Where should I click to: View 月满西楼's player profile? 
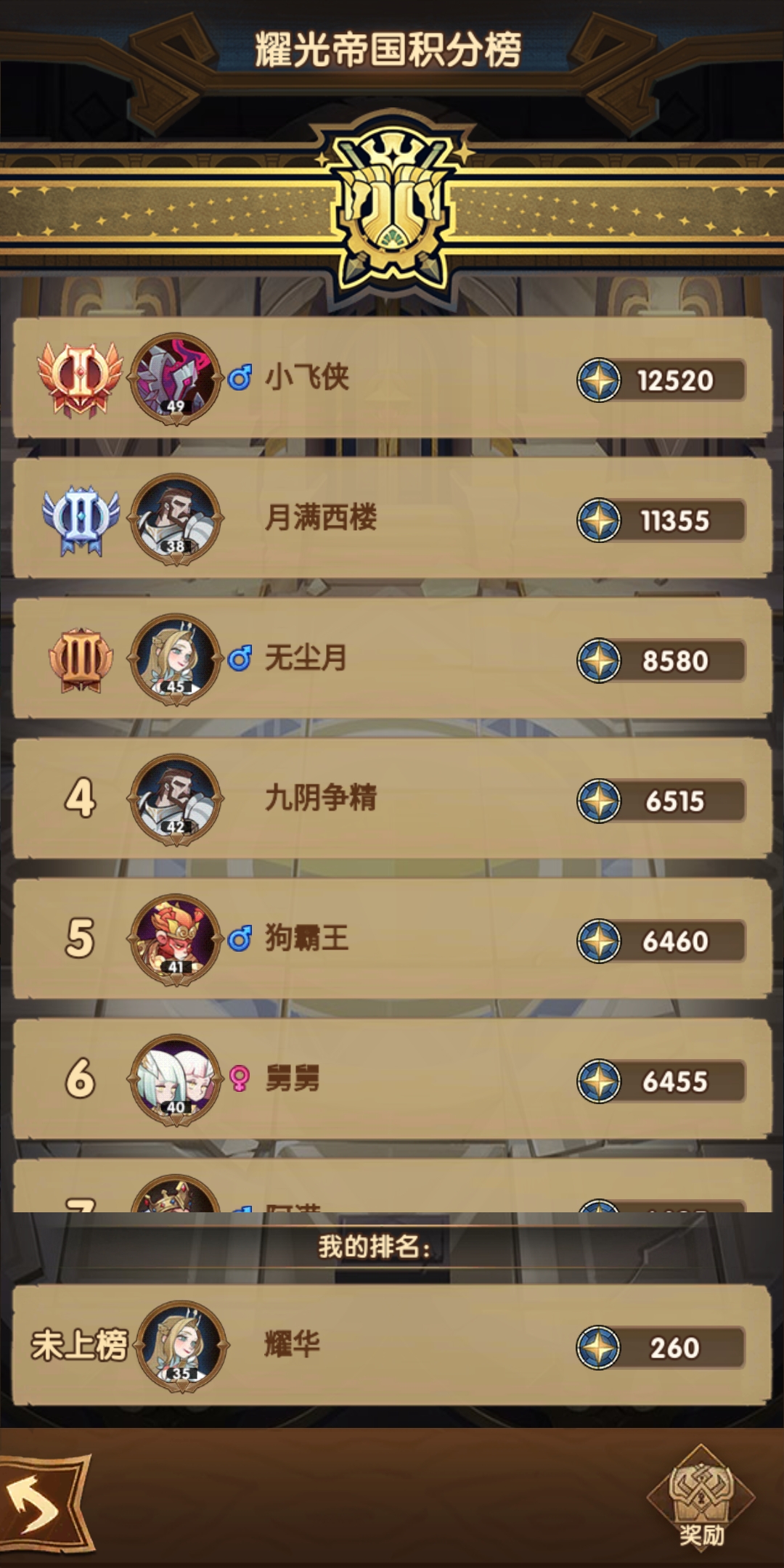(x=392, y=518)
